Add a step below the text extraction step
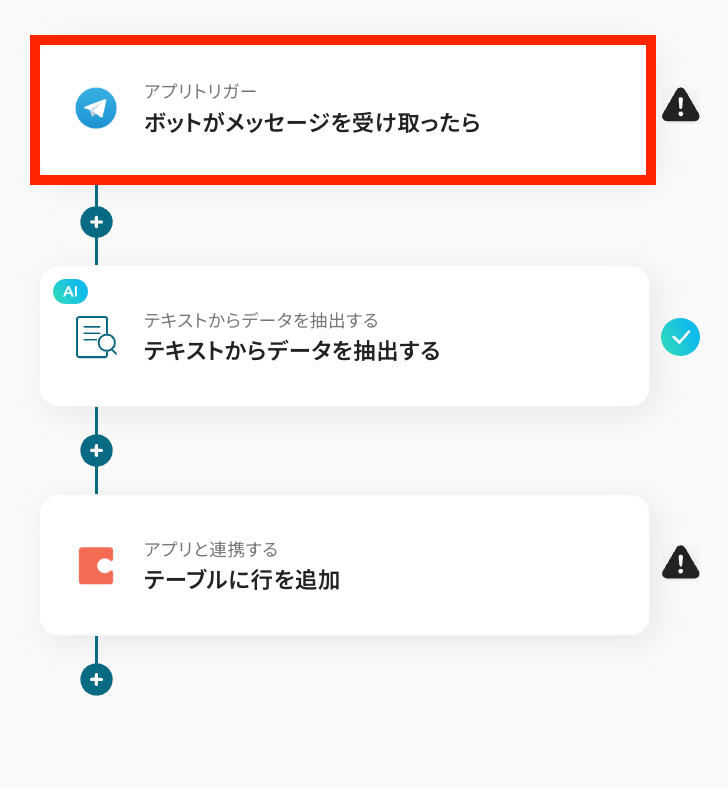Viewport: 728px width, 788px height. click(x=96, y=451)
